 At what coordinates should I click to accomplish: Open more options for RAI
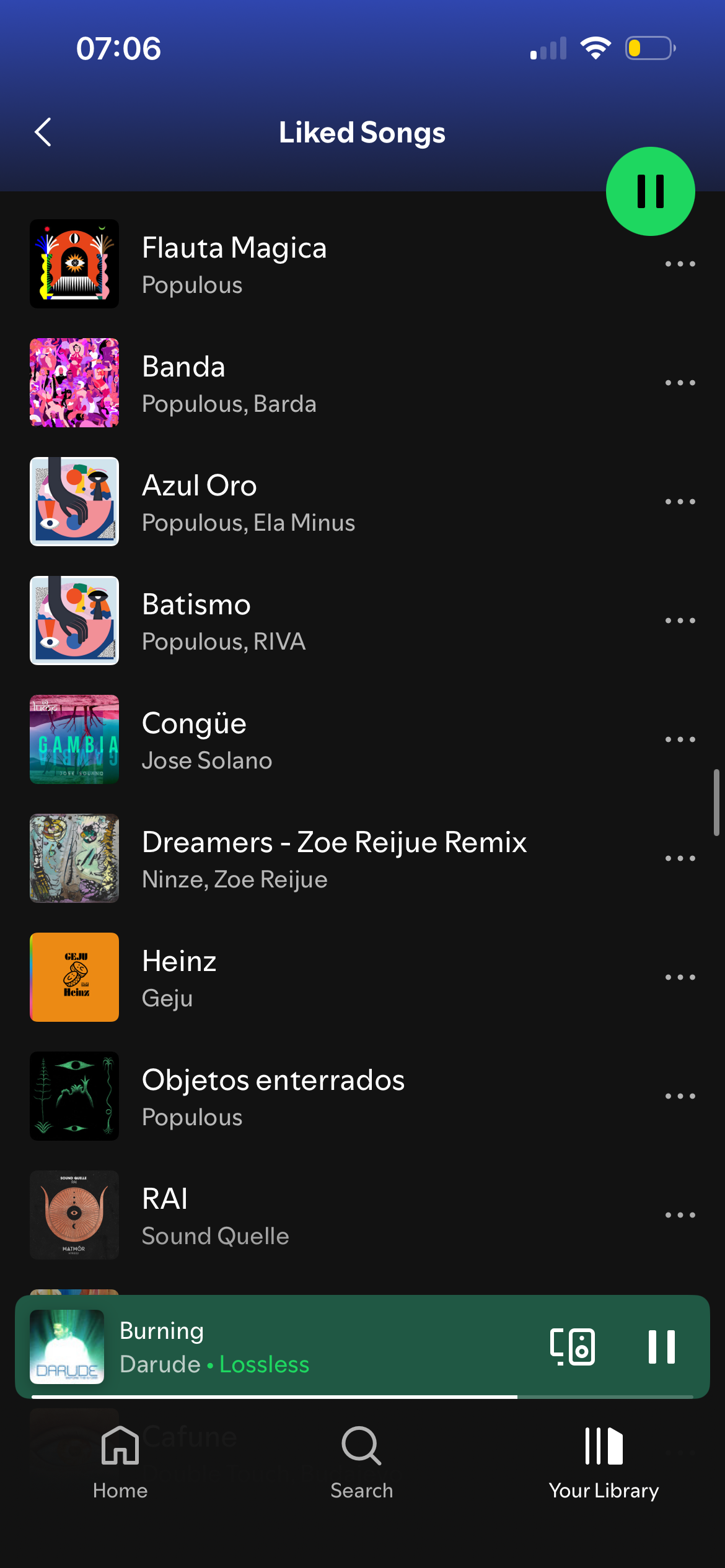pyautogui.click(x=680, y=1215)
